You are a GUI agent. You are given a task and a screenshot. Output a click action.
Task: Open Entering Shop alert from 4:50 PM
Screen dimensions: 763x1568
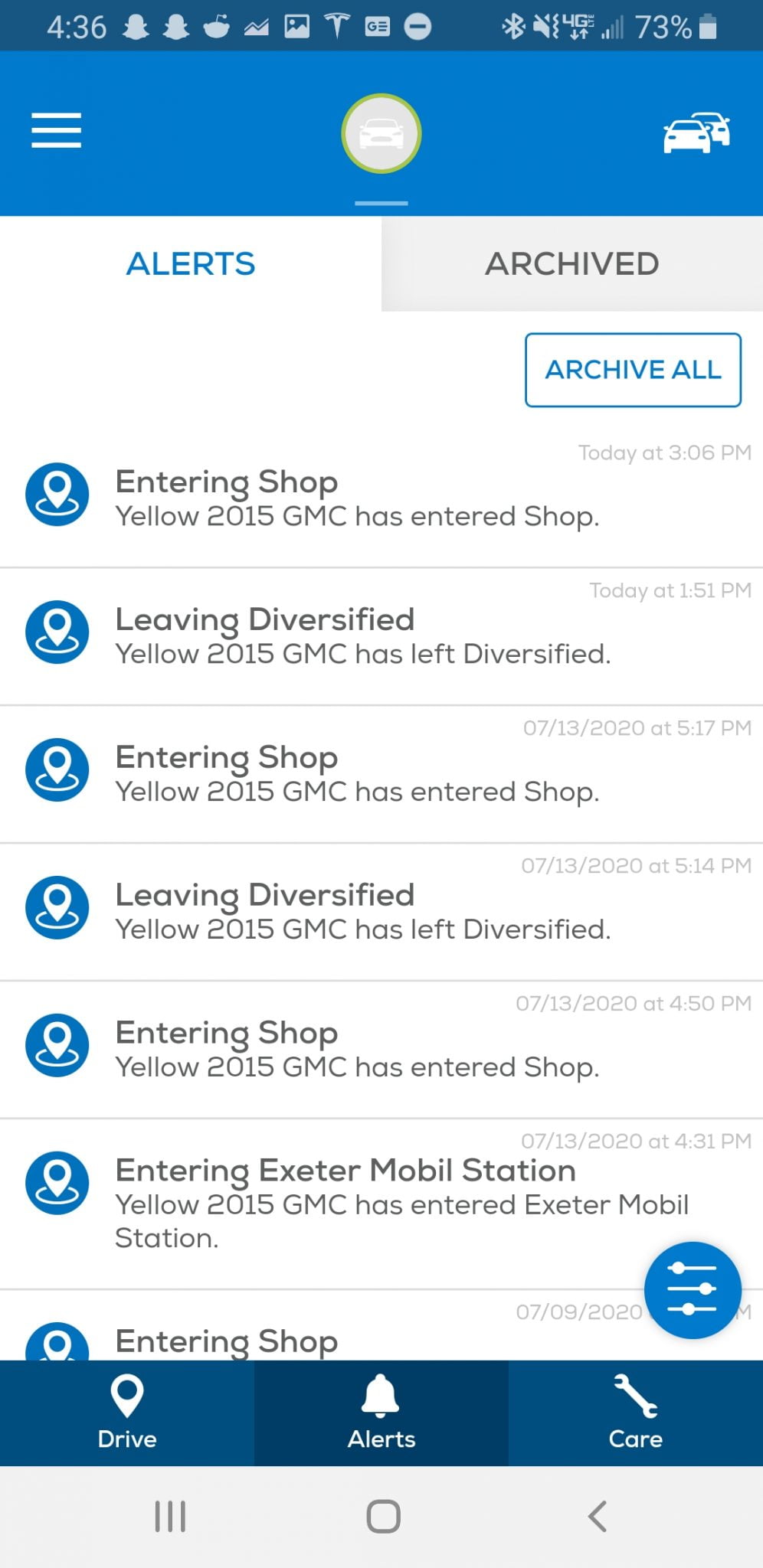pyautogui.click(x=357, y=1050)
